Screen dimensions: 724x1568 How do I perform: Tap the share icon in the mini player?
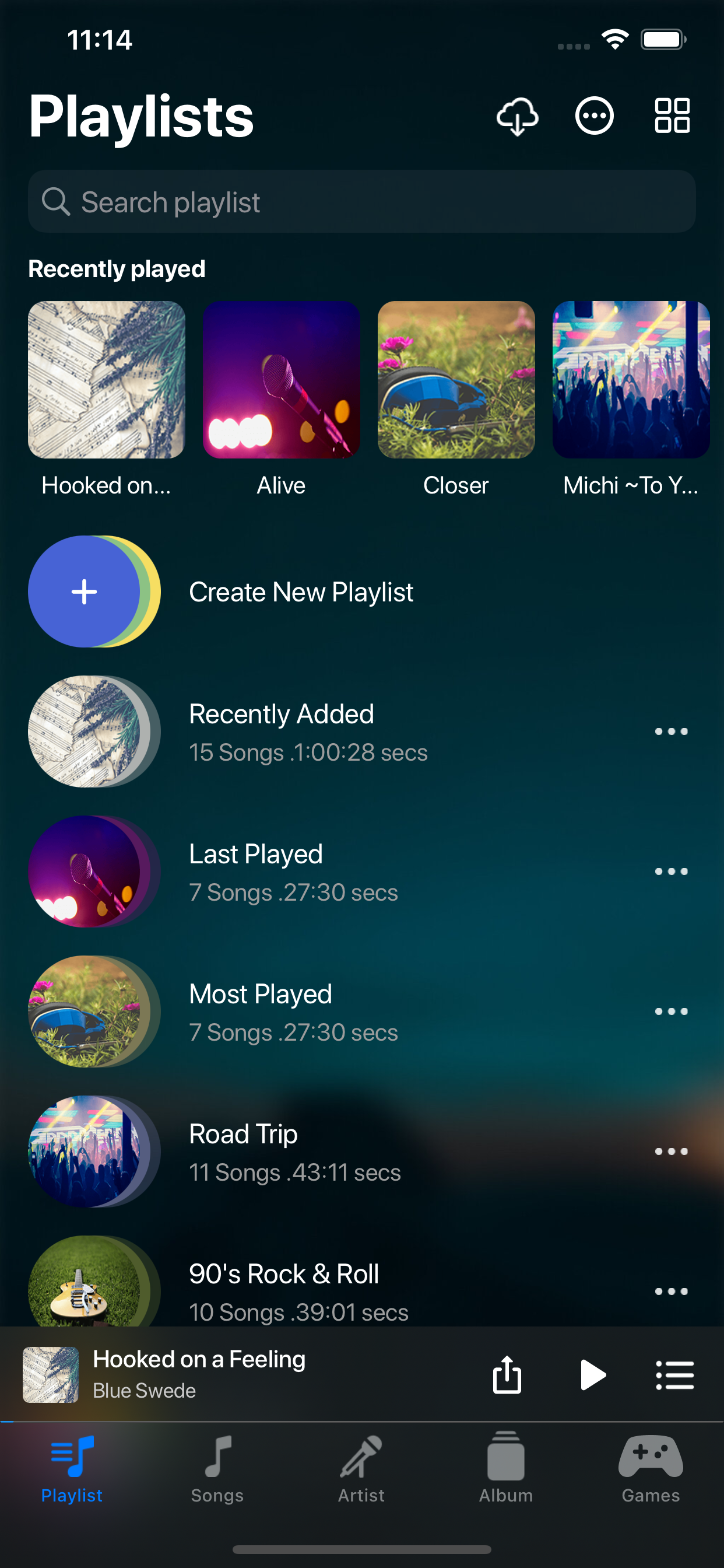tap(507, 1374)
